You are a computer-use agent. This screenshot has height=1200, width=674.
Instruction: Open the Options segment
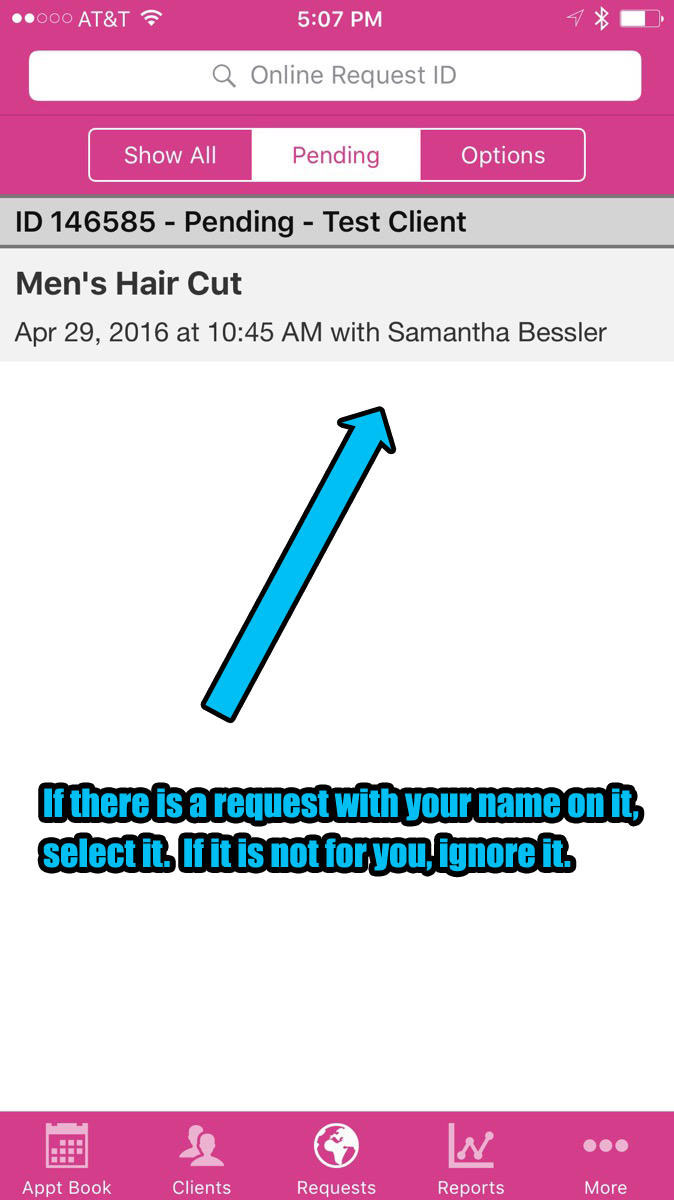[502, 155]
